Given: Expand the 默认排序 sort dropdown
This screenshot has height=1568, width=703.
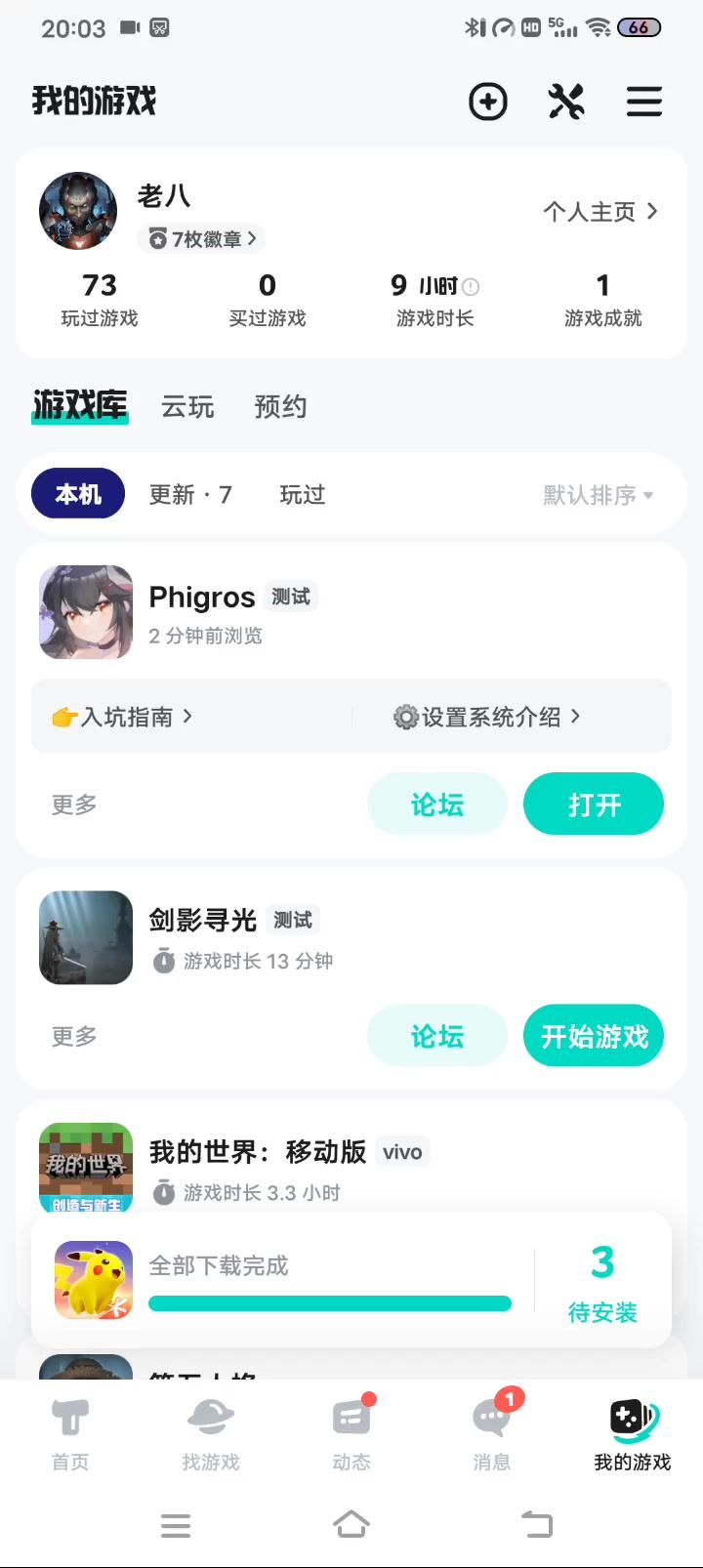Looking at the screenshot, I should 599,495.
